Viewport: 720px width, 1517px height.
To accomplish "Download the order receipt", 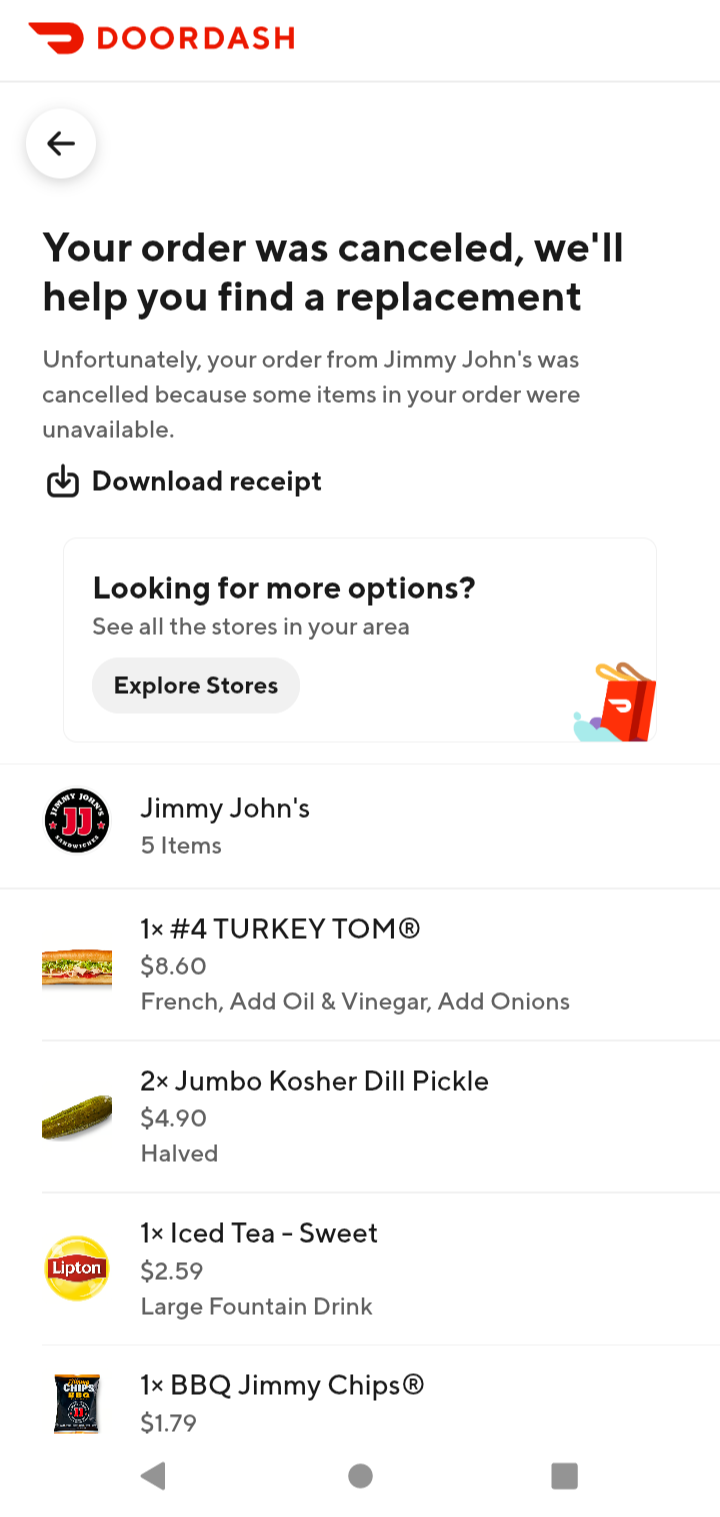I will pos(184,481).
